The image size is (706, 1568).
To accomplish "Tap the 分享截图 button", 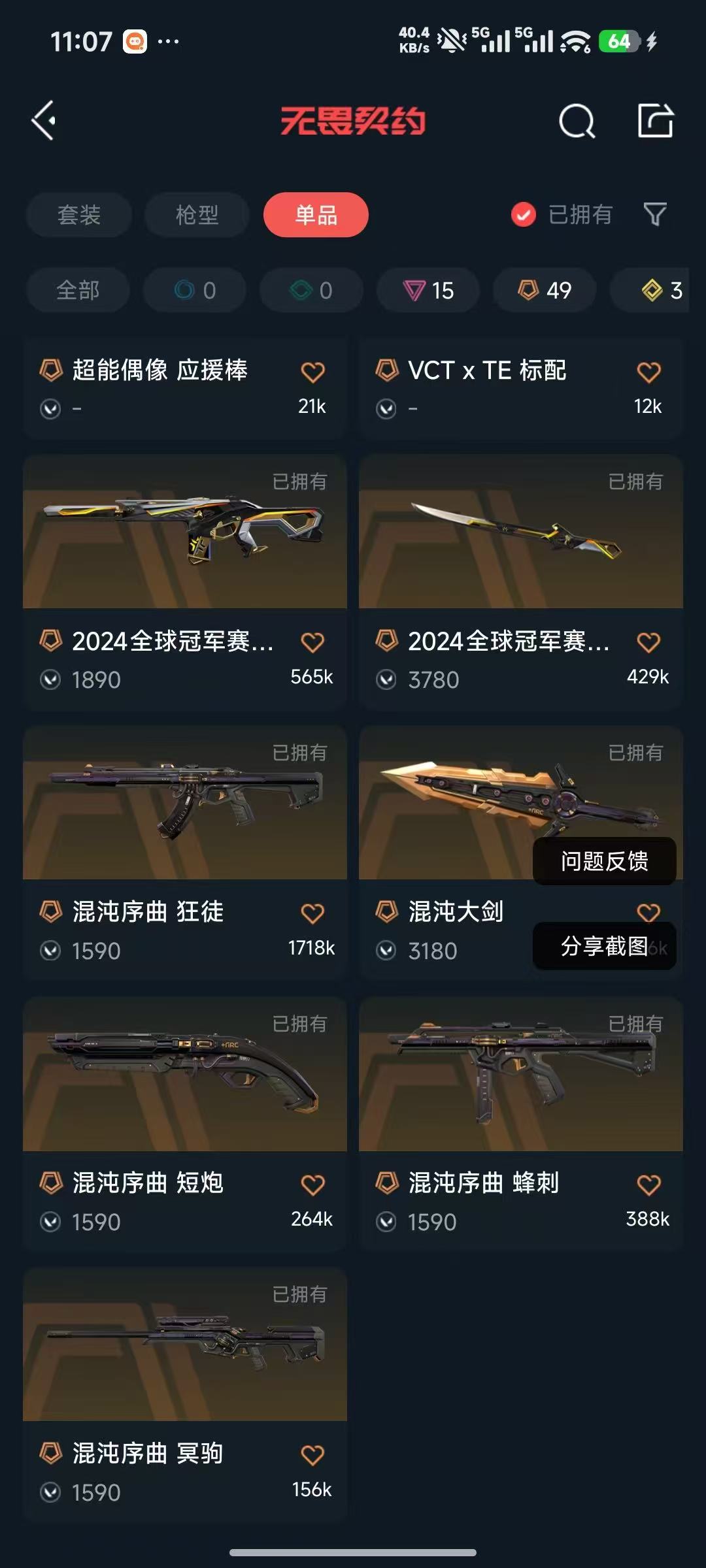I will pyautogui.click(x=604, y=946).
